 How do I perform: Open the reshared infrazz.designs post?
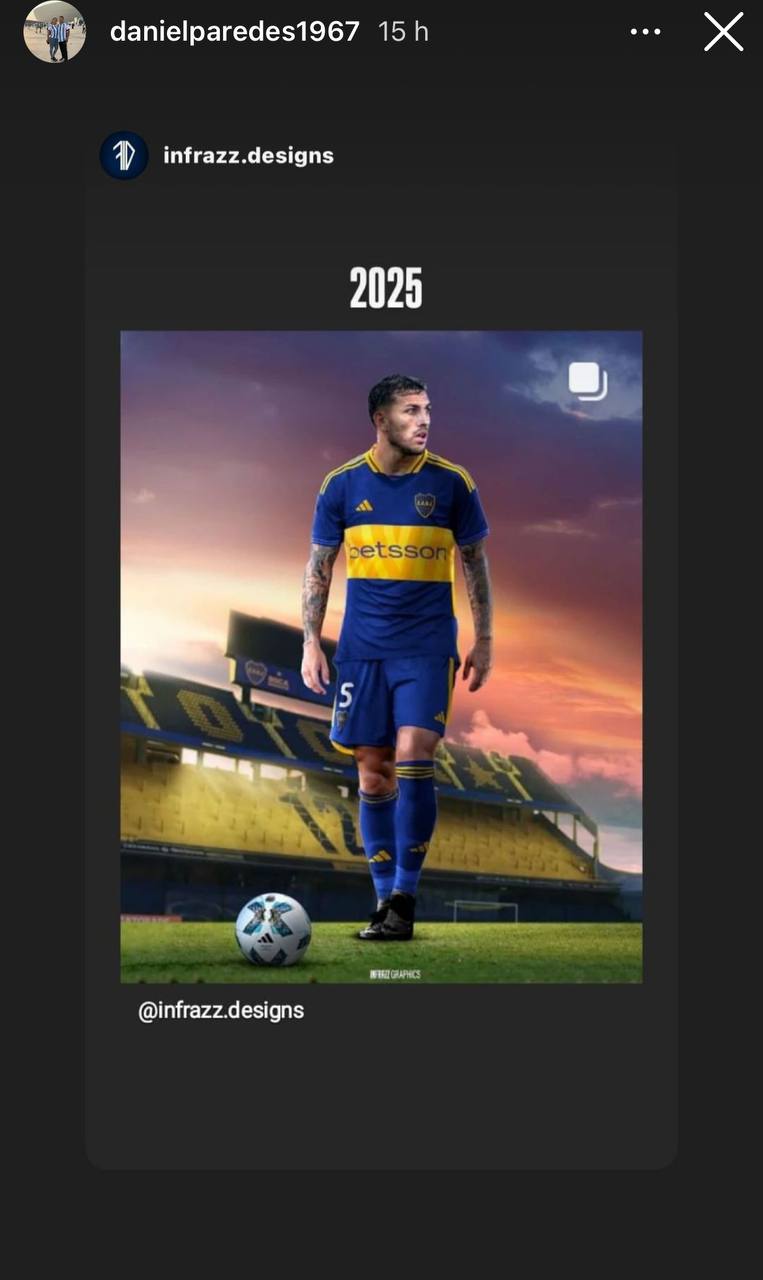[381, 656]
